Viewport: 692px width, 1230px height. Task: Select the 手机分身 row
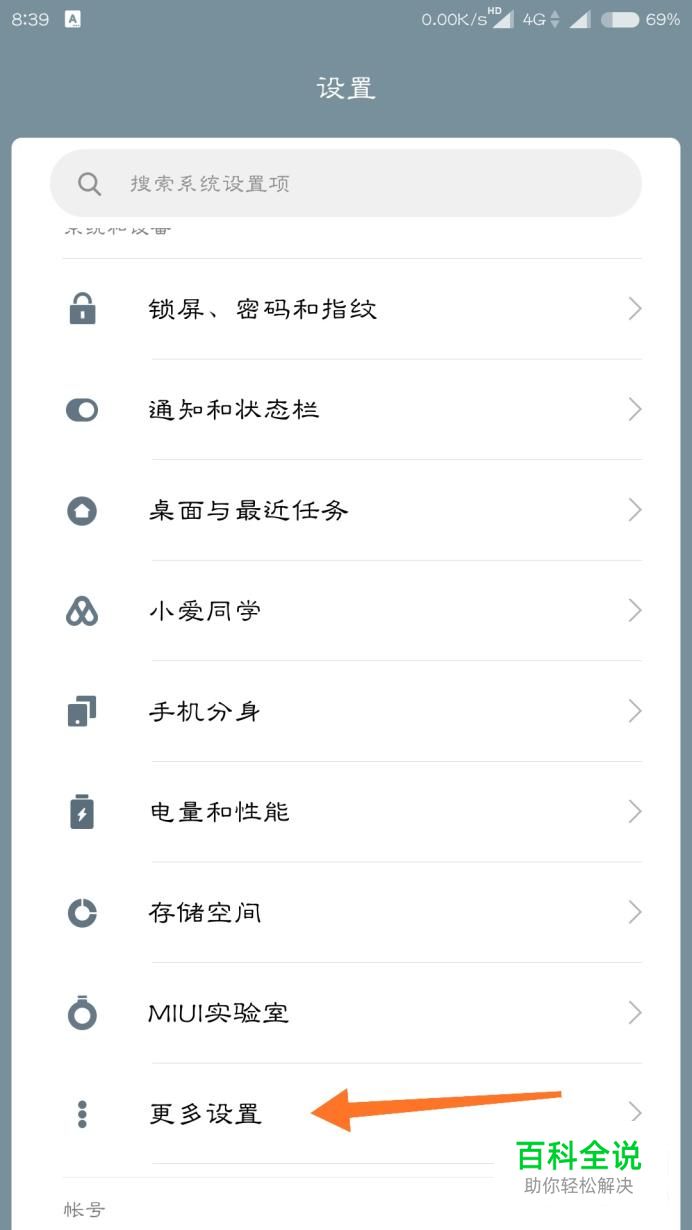[x=345, y=712]
